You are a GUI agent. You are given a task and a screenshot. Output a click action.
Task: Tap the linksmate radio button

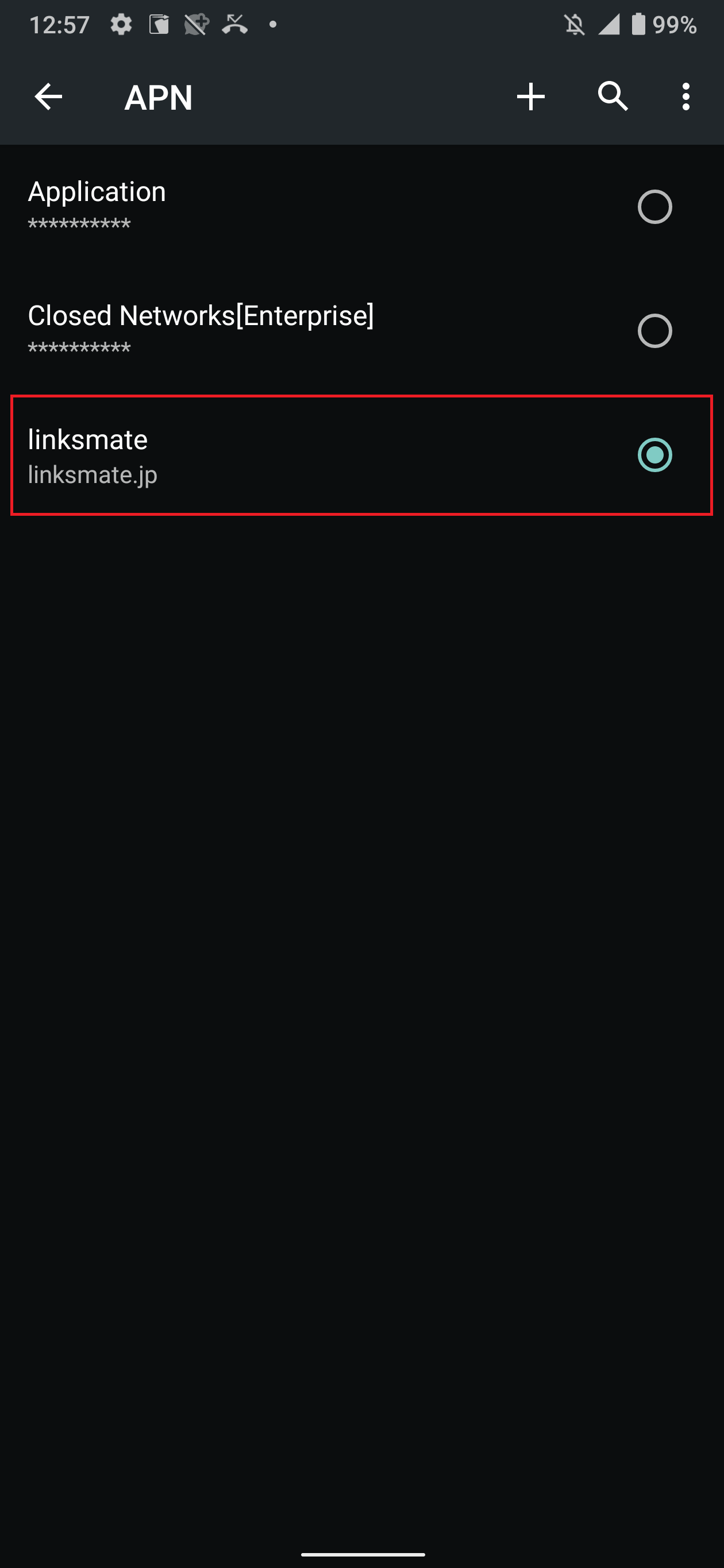(x=654, y=455)
